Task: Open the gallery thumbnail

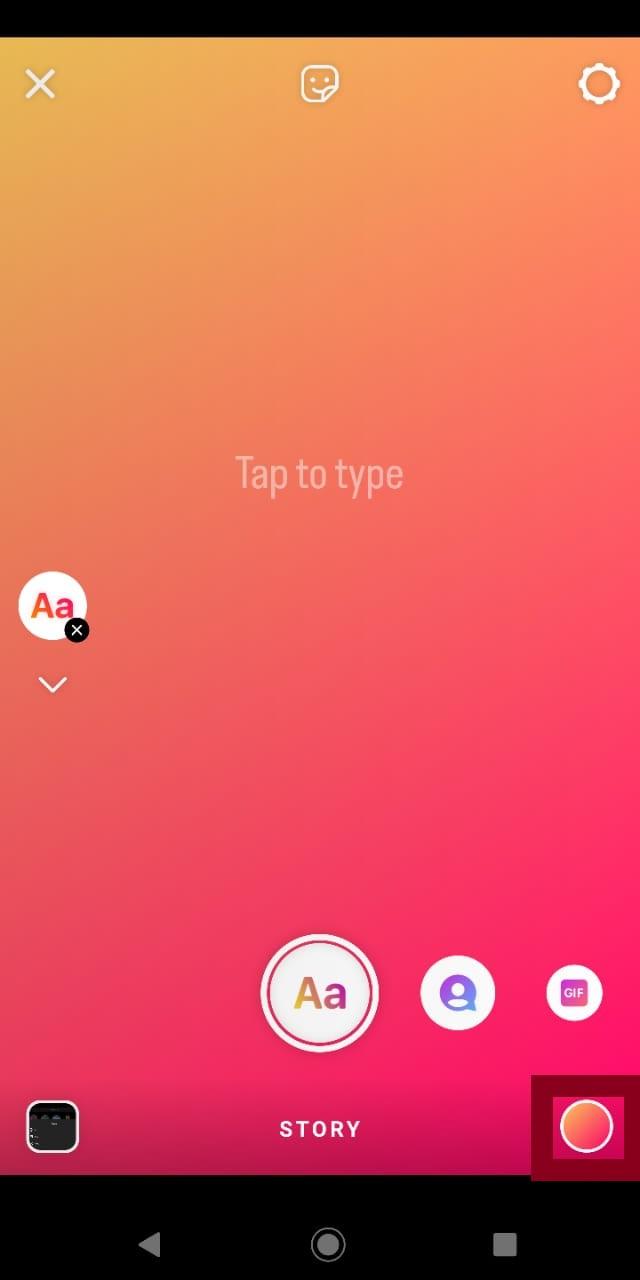Action: click(53, 1127)
